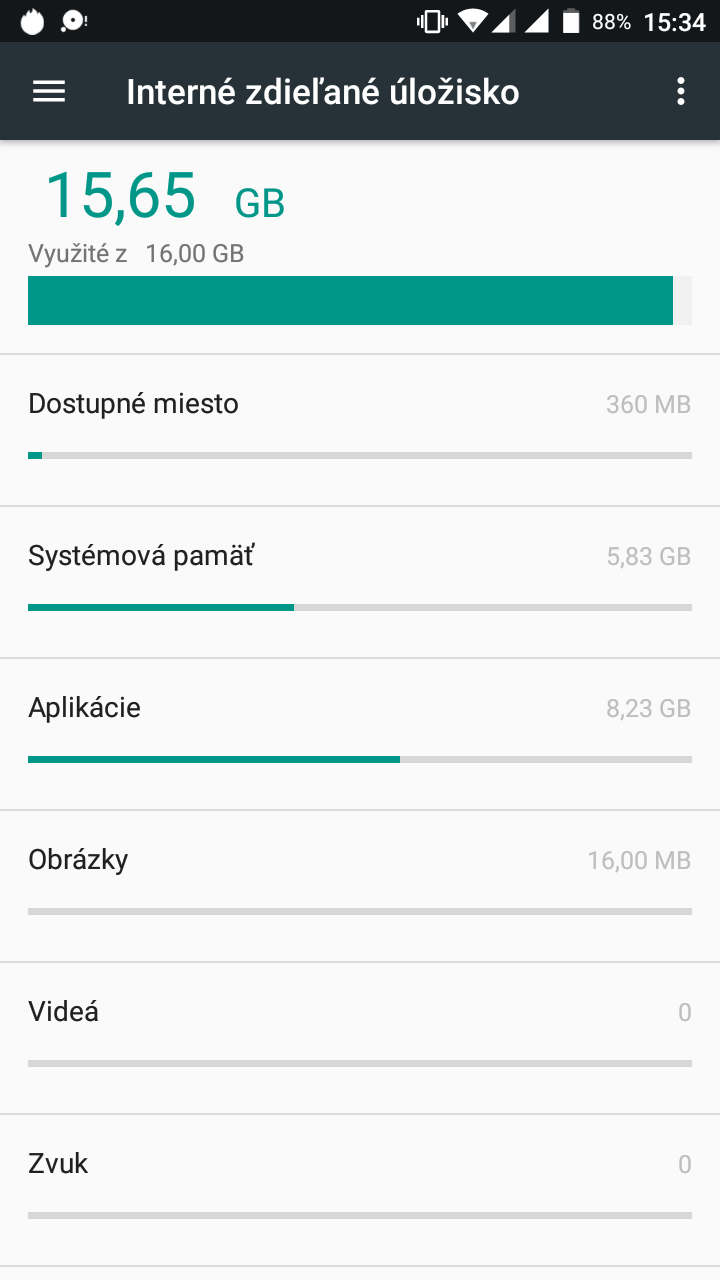Image resolution: width=720 pixels, height=1280 pixels.
Task: Tap the Zvuk storage row
Action: coord(360,1190)
